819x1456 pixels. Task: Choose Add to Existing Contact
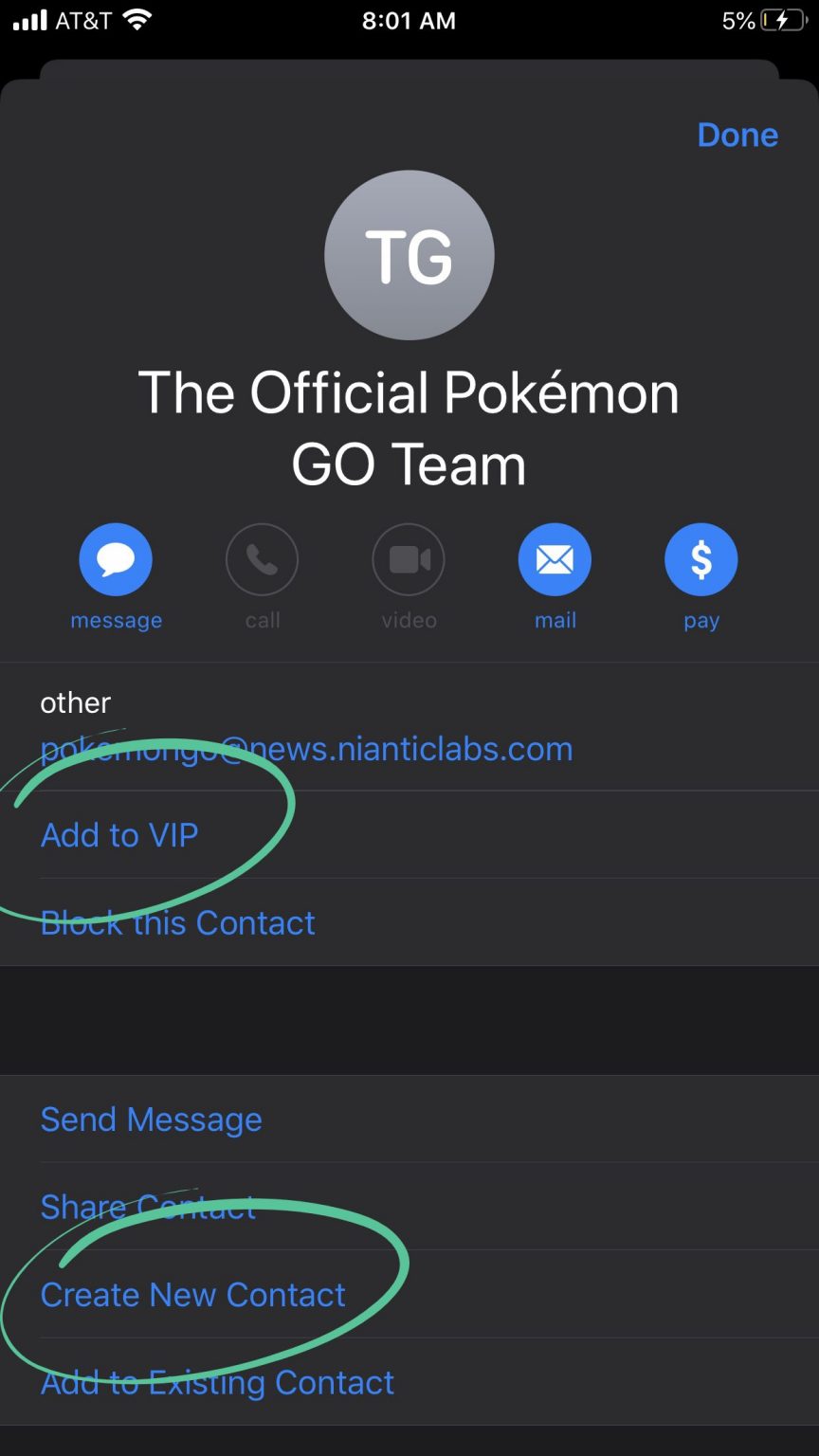tap(409, 1382)
